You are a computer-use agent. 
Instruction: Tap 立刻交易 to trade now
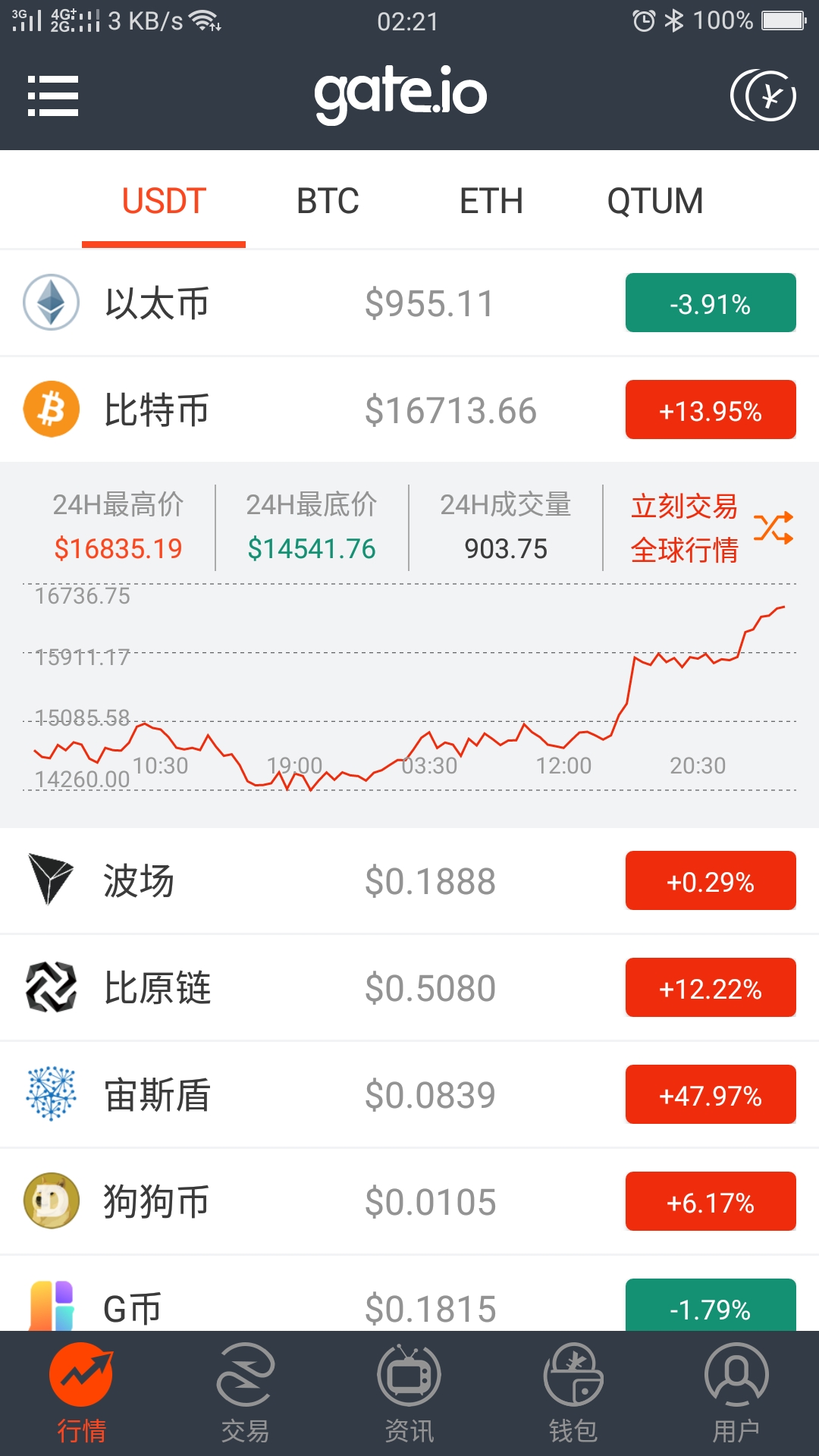(x=684, y=506)
